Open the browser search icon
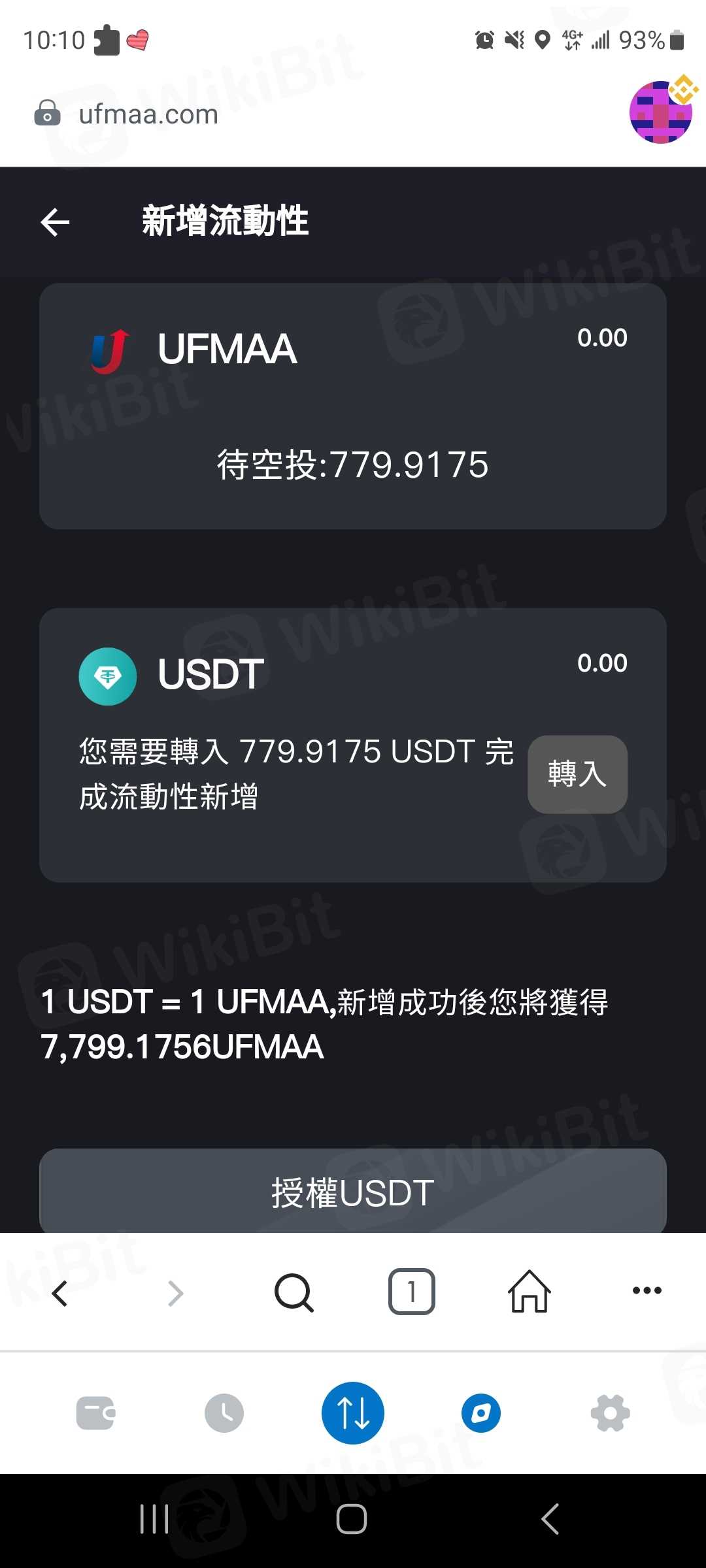The height and width of the screenshot is (1568, 706). tap(294, 1292)
